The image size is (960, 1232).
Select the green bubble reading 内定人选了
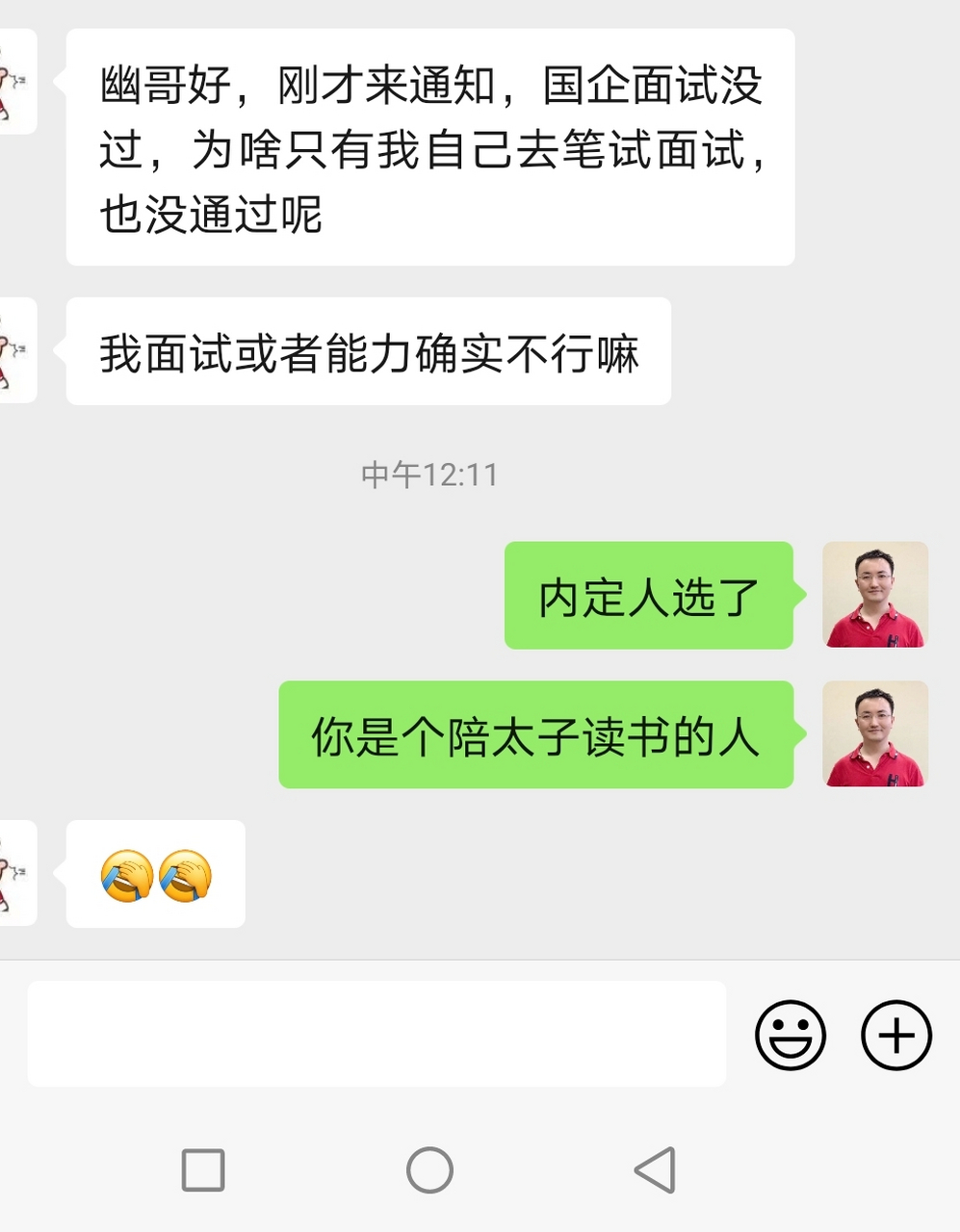tap(648, 595)
